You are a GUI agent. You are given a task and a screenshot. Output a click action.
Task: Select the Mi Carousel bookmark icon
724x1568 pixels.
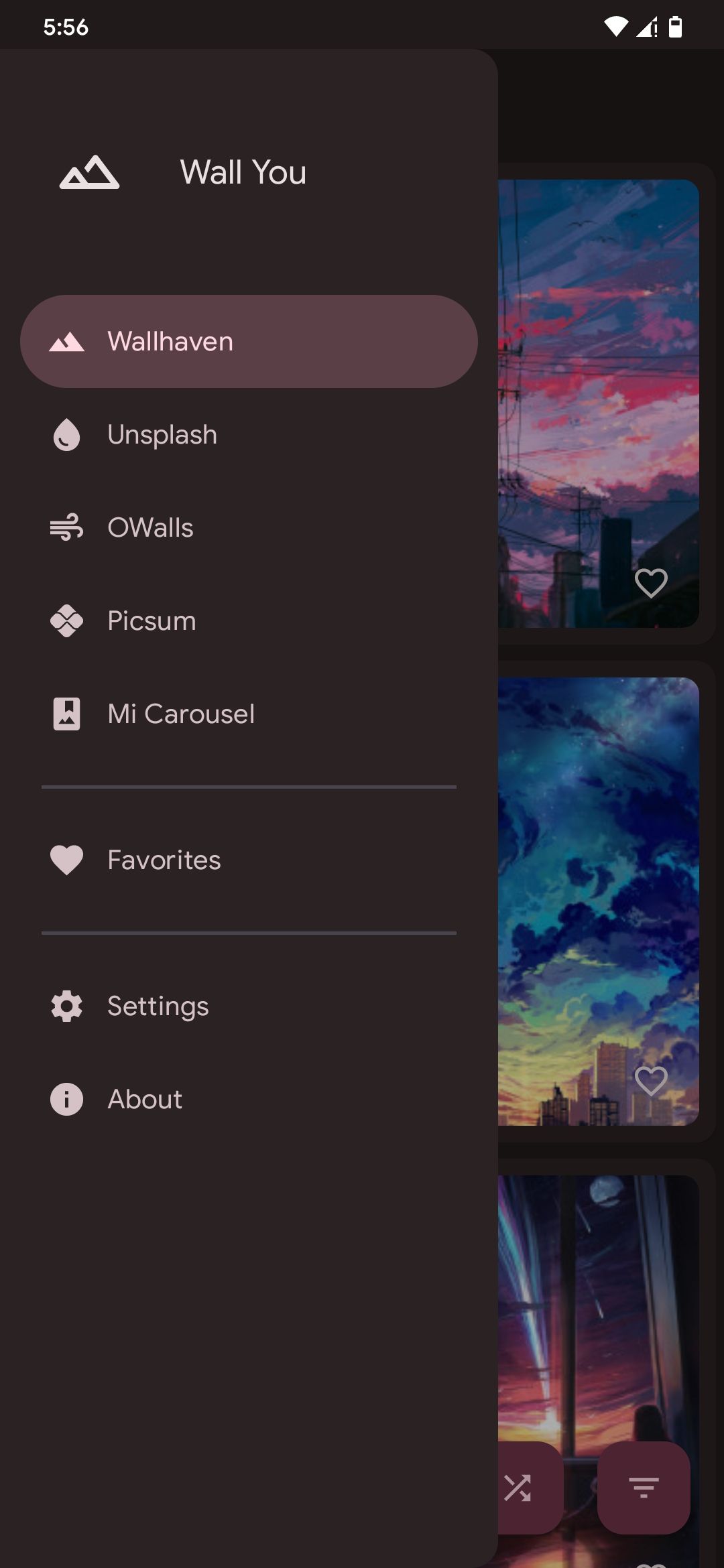click(x=66, y=713)
